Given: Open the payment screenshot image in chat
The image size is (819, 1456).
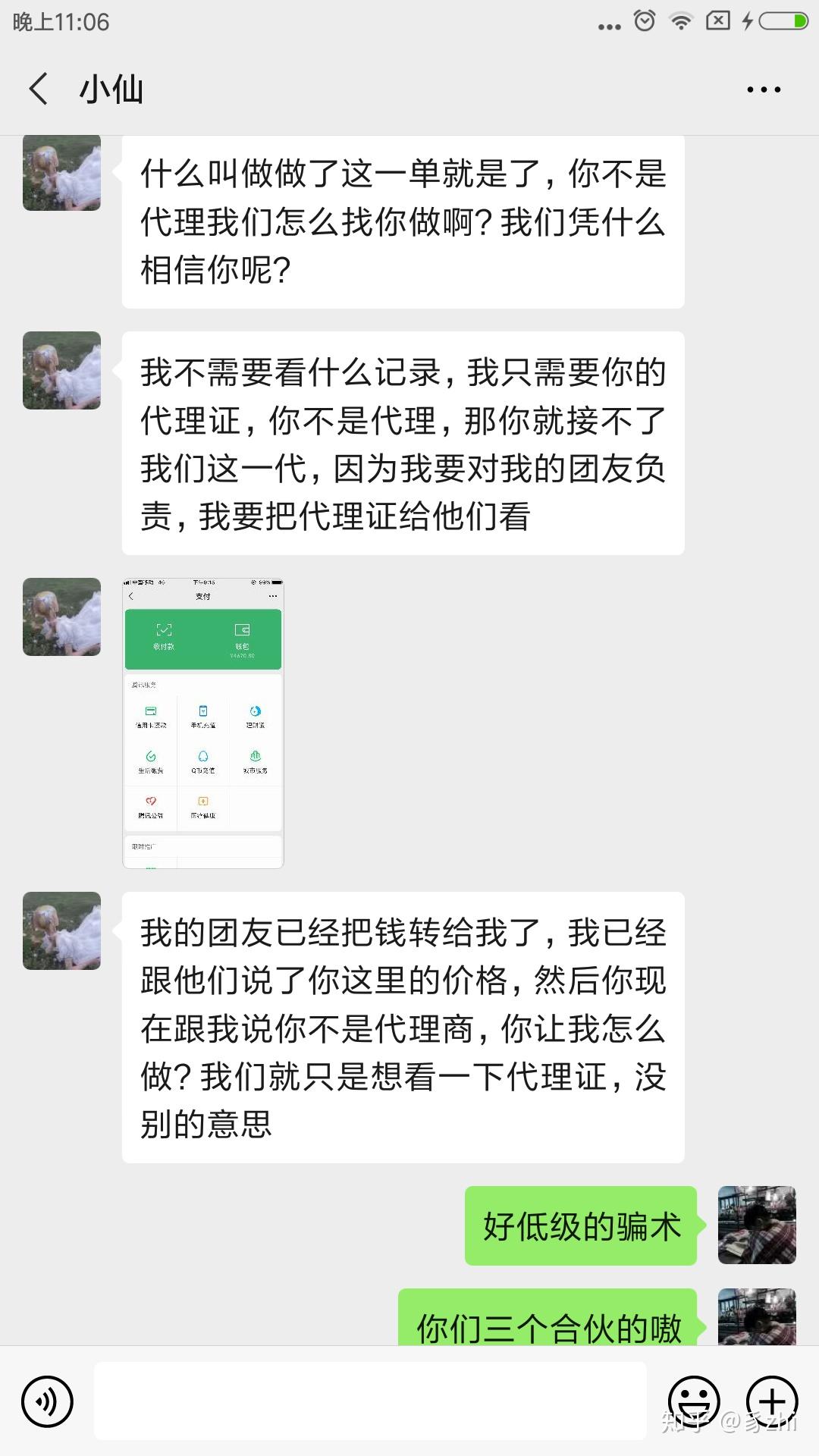Looking at the screenshot, I should (x=203, y=723).
